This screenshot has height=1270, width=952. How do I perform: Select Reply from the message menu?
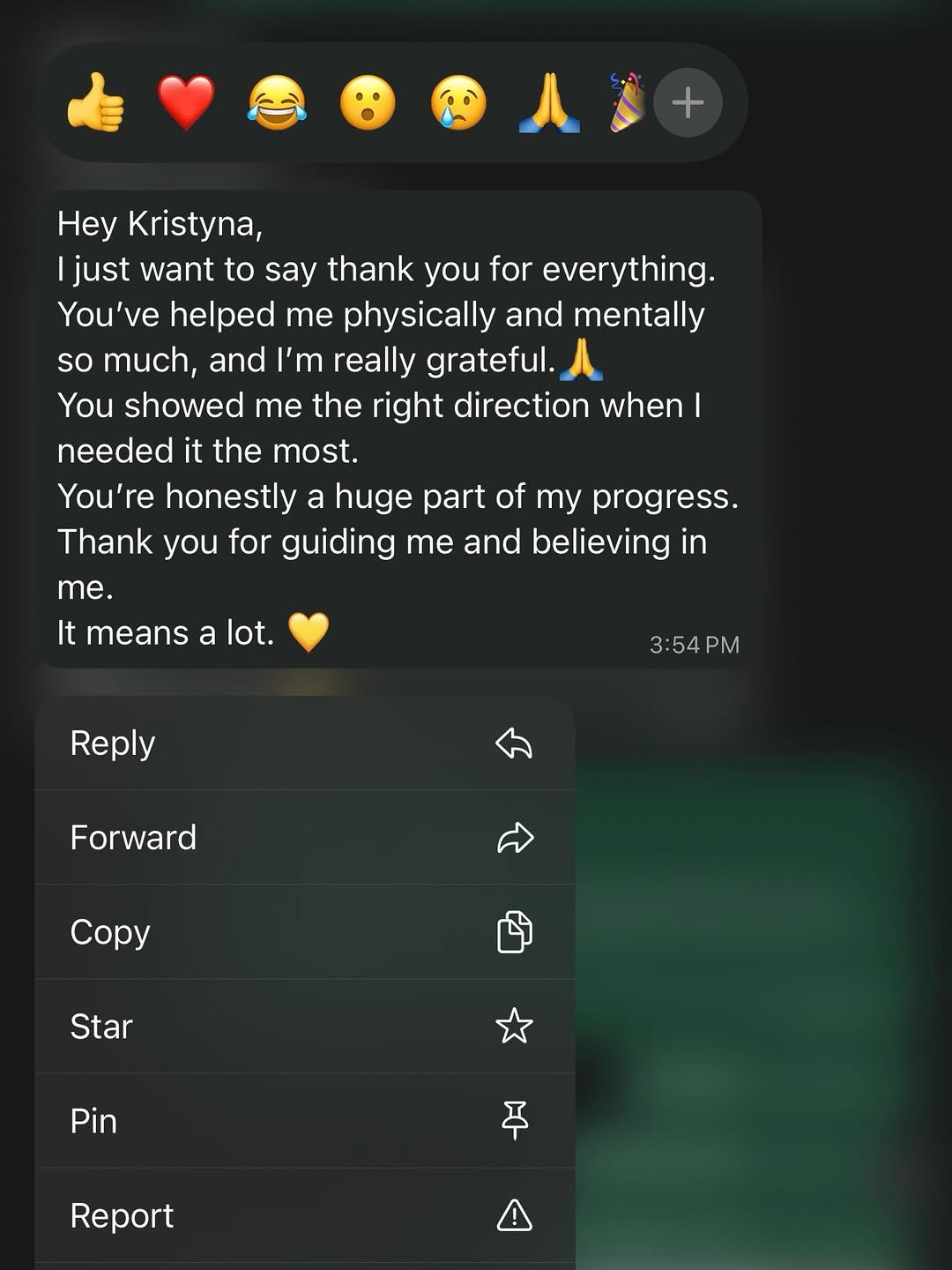pos(304,743)
